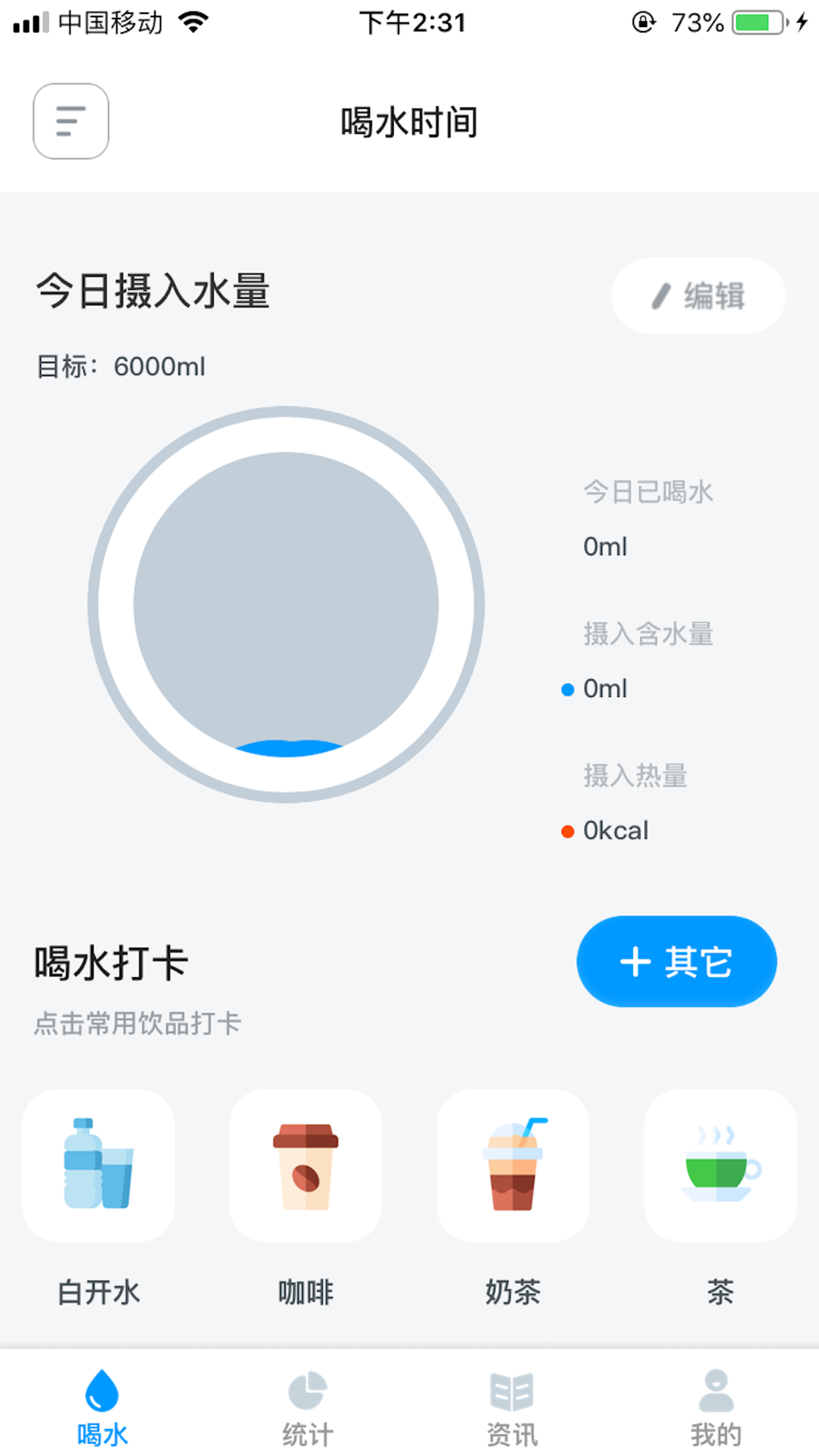The image size is (819, 1456).
Task: Log a 茶 drink
Action: coord(720,1165)
